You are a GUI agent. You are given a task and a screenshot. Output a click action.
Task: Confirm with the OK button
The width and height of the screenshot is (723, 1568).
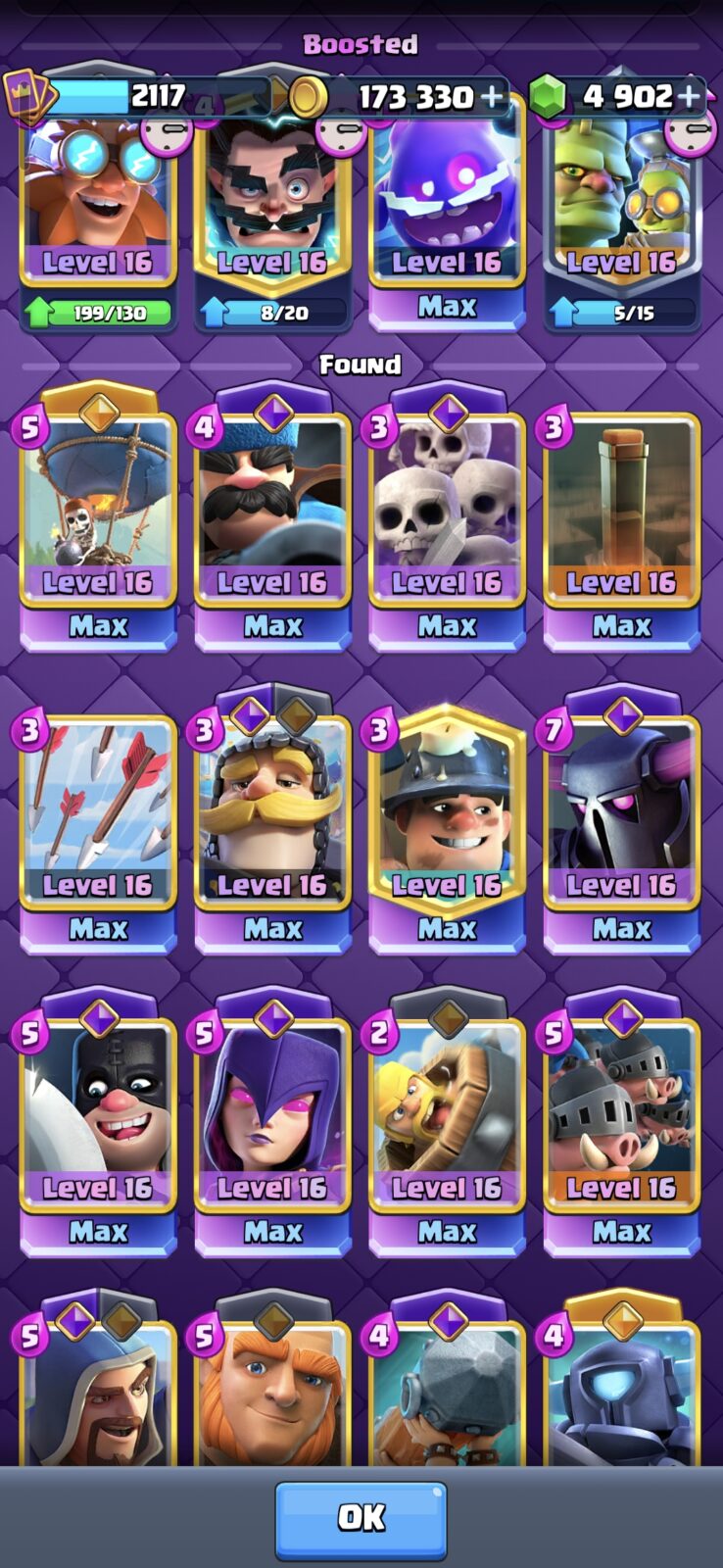tap(361, 1519)
